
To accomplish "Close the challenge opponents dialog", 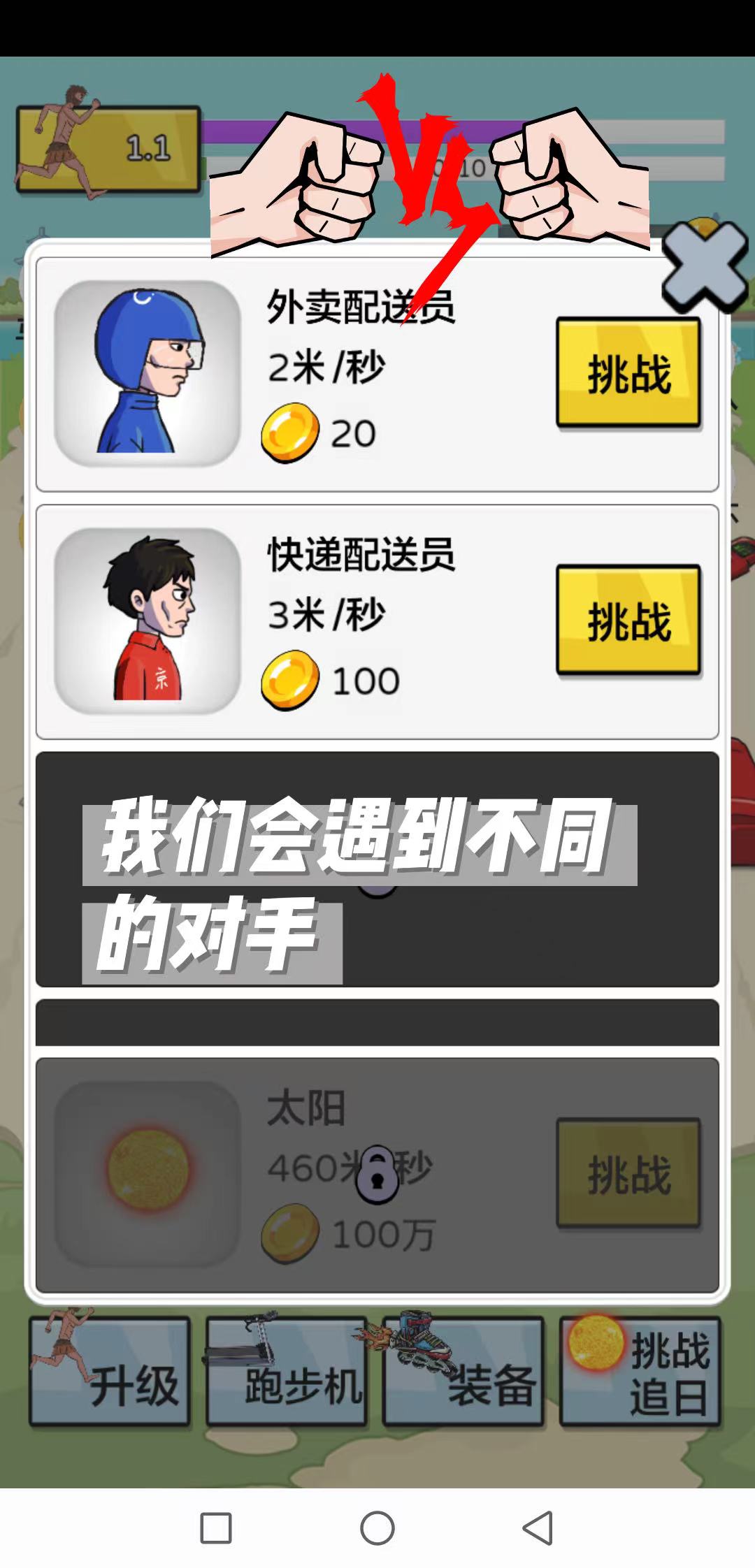I will (704, 266).
